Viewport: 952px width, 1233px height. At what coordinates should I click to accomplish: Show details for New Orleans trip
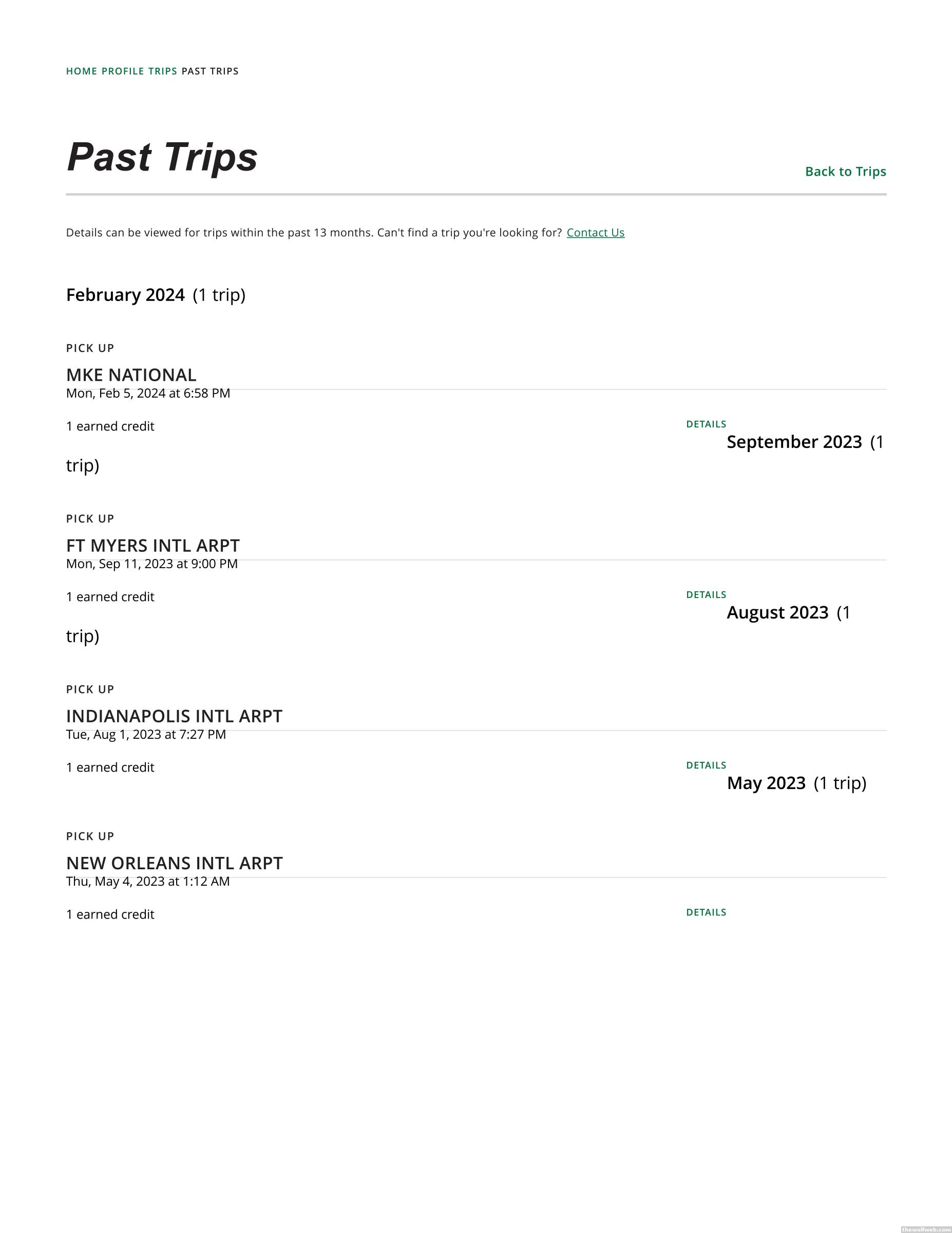pos(706,912)
